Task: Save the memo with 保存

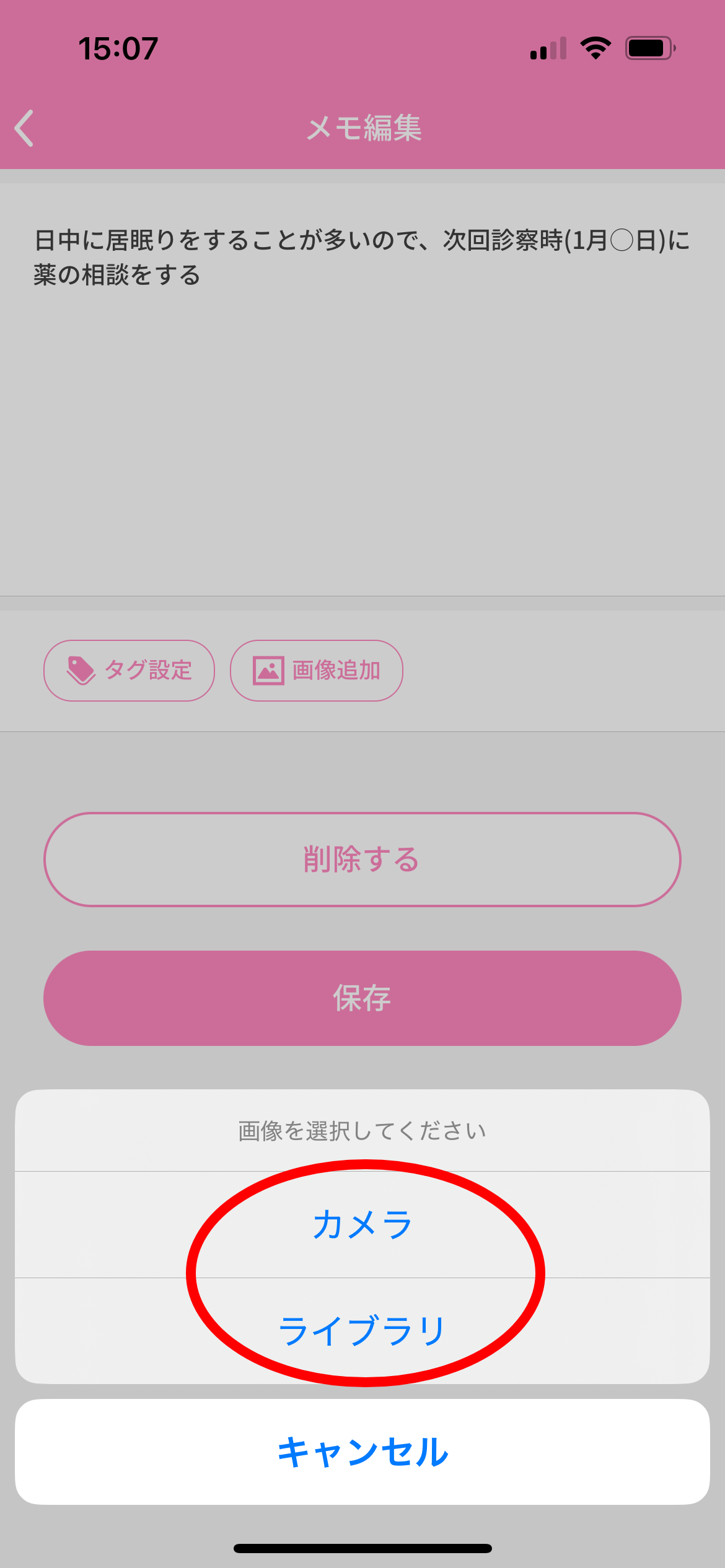Action: click(362, 998)
